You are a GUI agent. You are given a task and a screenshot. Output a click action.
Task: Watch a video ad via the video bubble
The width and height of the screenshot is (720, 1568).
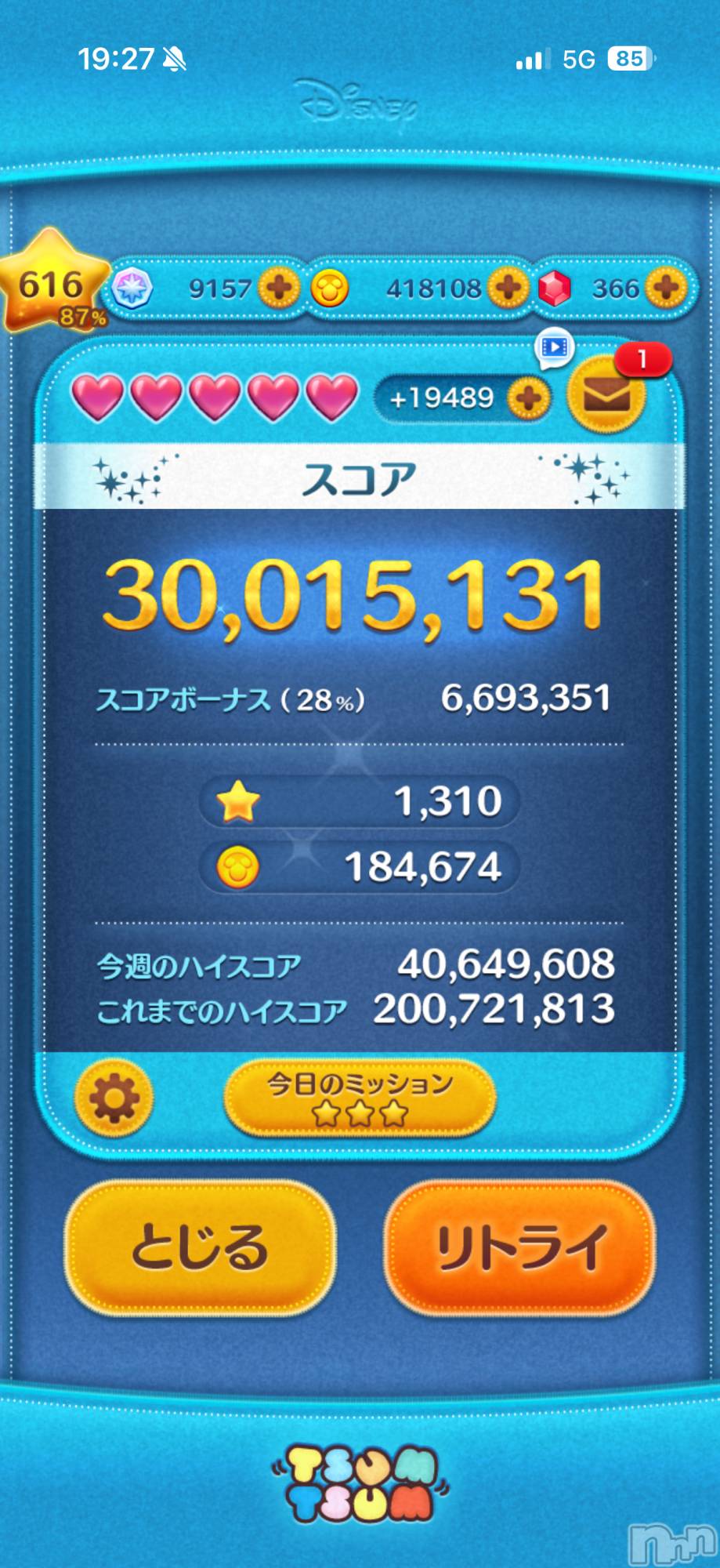554,347
